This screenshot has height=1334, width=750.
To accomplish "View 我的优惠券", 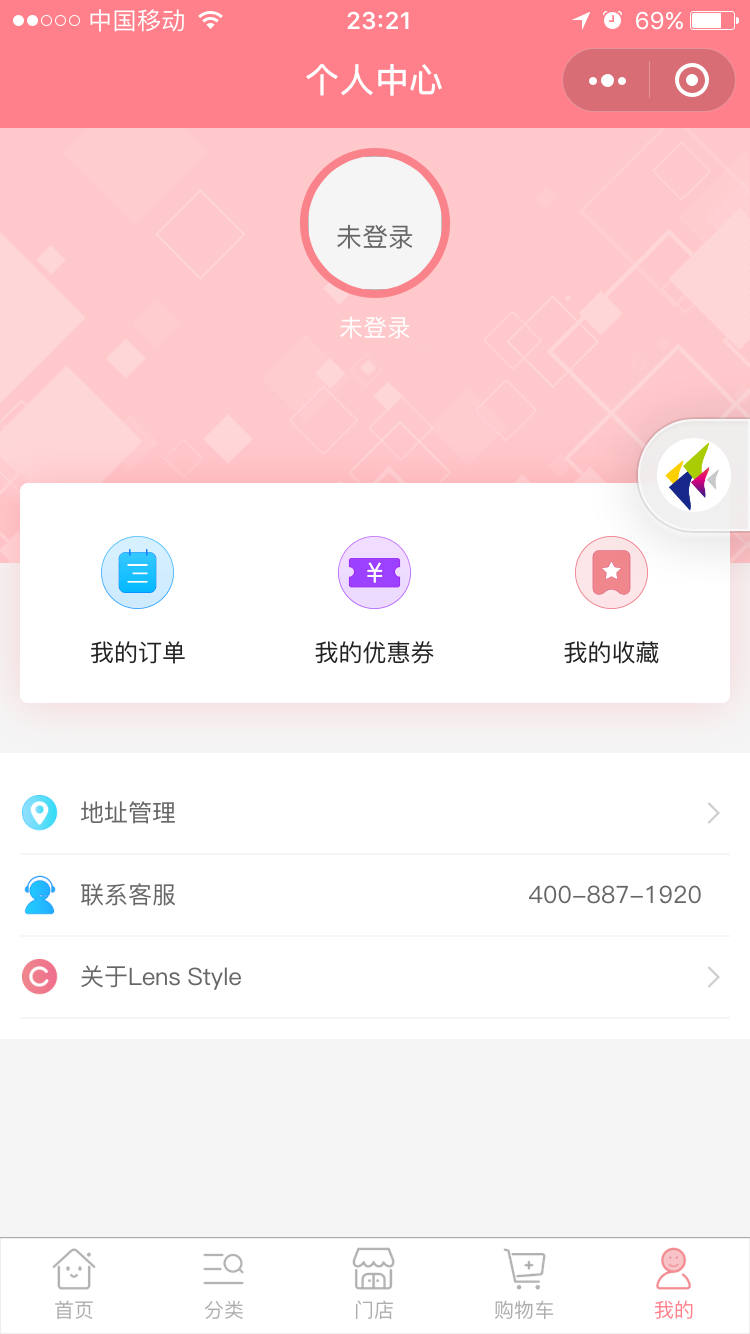I will pyautogui.click(x=374, y=600).
